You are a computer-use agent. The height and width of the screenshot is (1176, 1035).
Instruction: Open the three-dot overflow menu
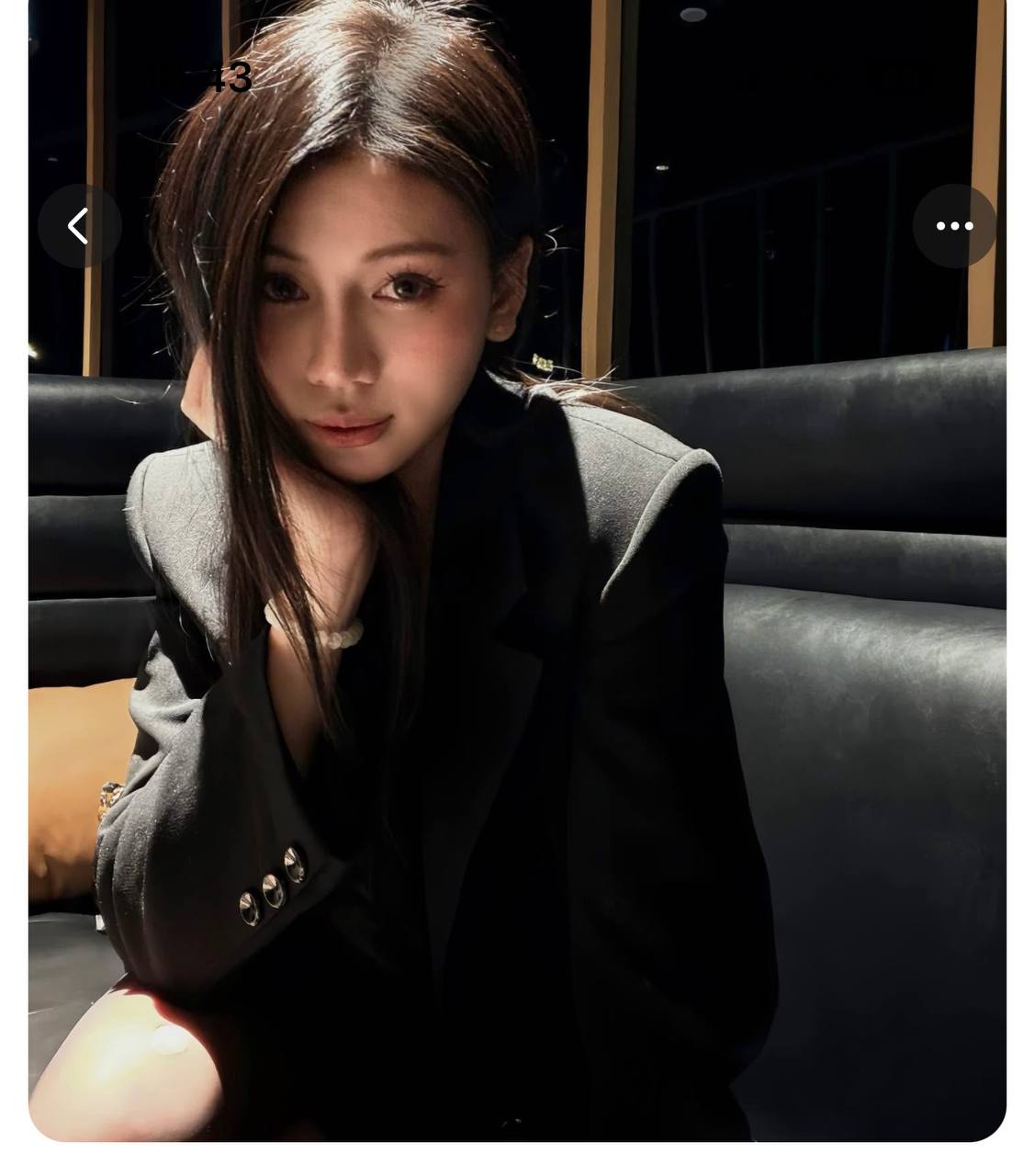point(954,226)
